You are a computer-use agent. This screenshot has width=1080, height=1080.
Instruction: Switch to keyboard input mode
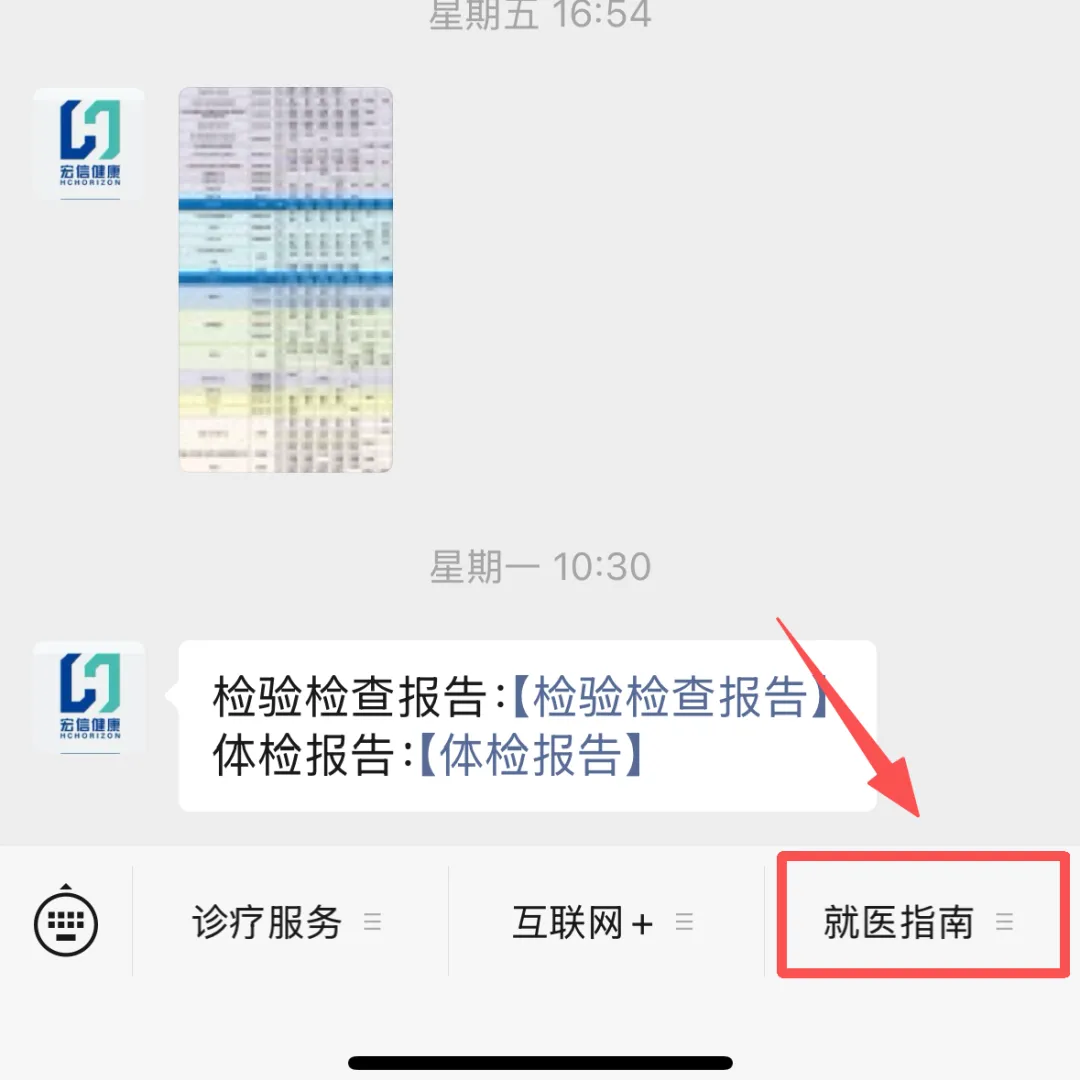[x=66, y=921]
